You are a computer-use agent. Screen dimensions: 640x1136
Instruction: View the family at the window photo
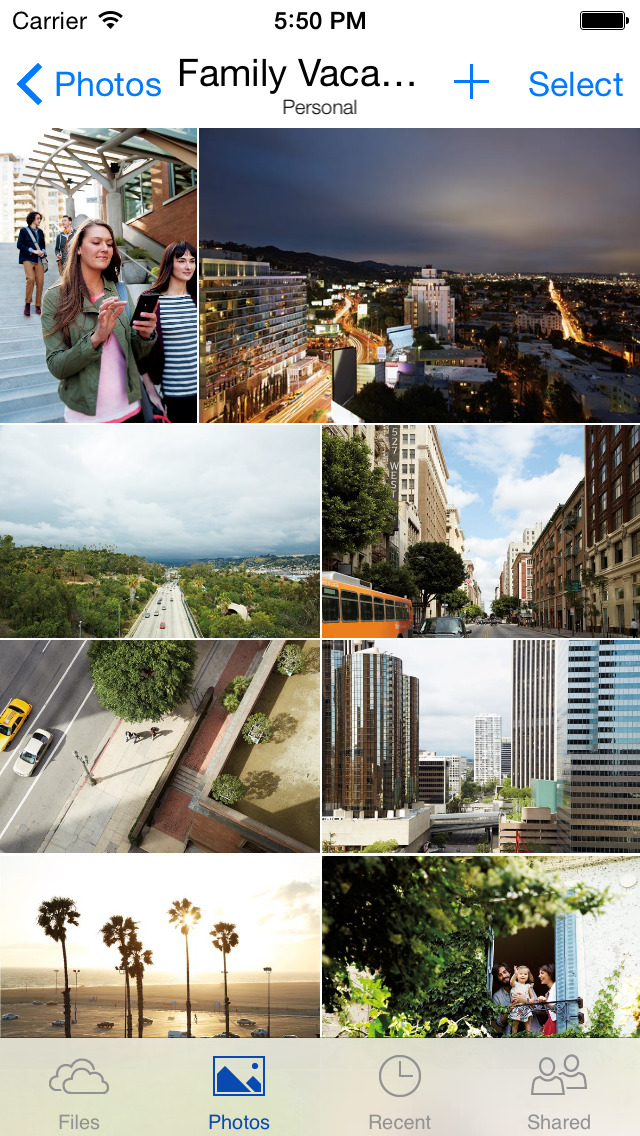tap(480, 946)
